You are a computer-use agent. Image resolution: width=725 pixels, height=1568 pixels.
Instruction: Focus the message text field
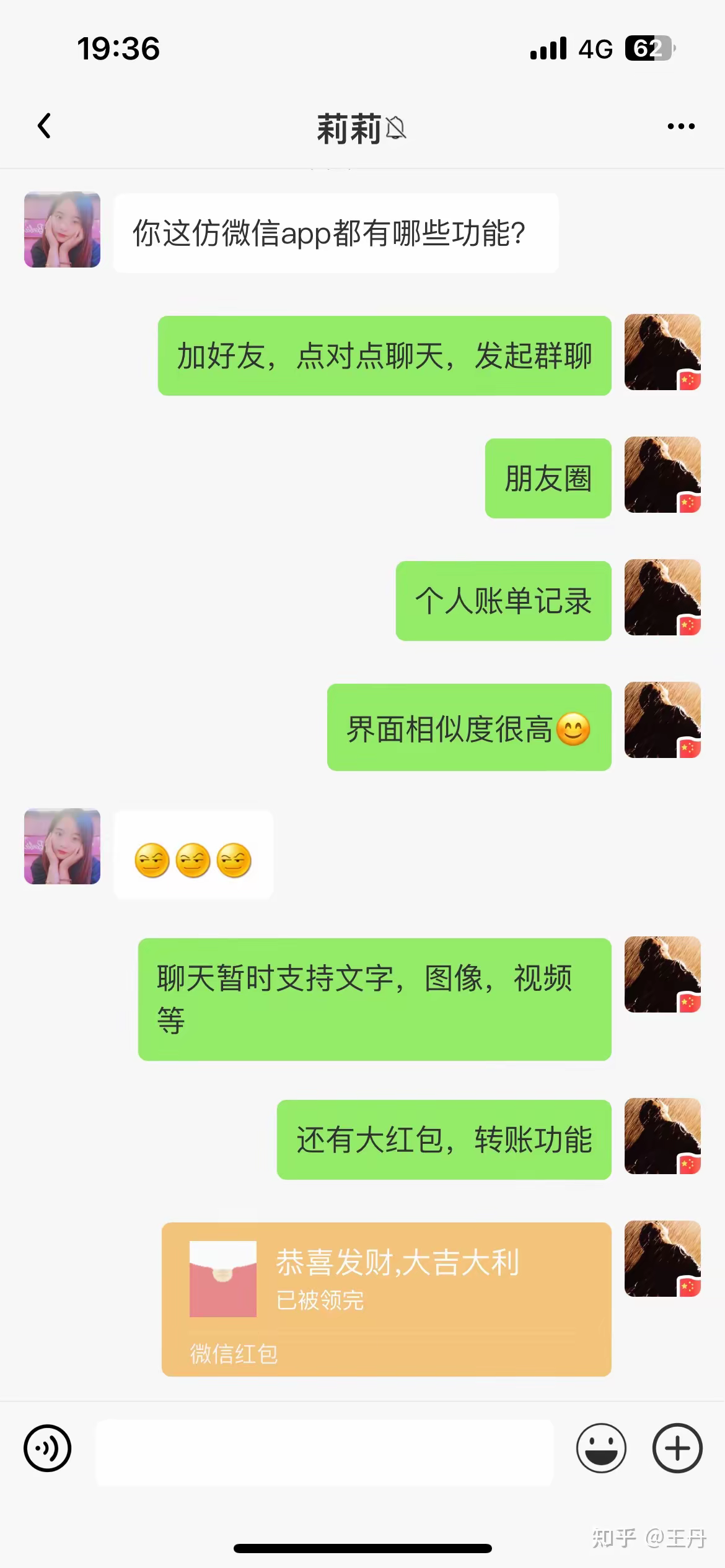[324, 1452]
